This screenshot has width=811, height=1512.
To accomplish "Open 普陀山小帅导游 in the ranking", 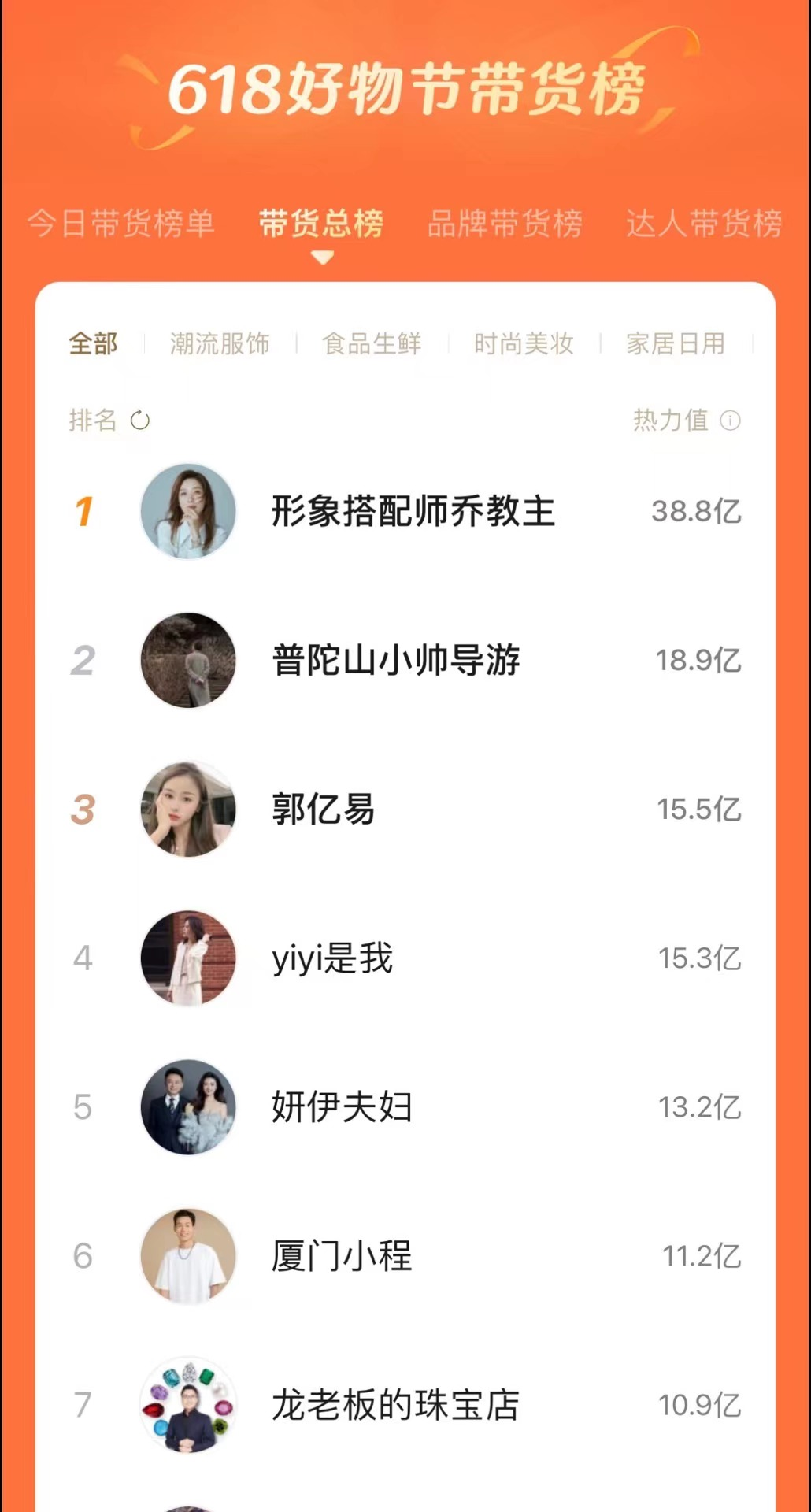I will [x=395, y=660].
